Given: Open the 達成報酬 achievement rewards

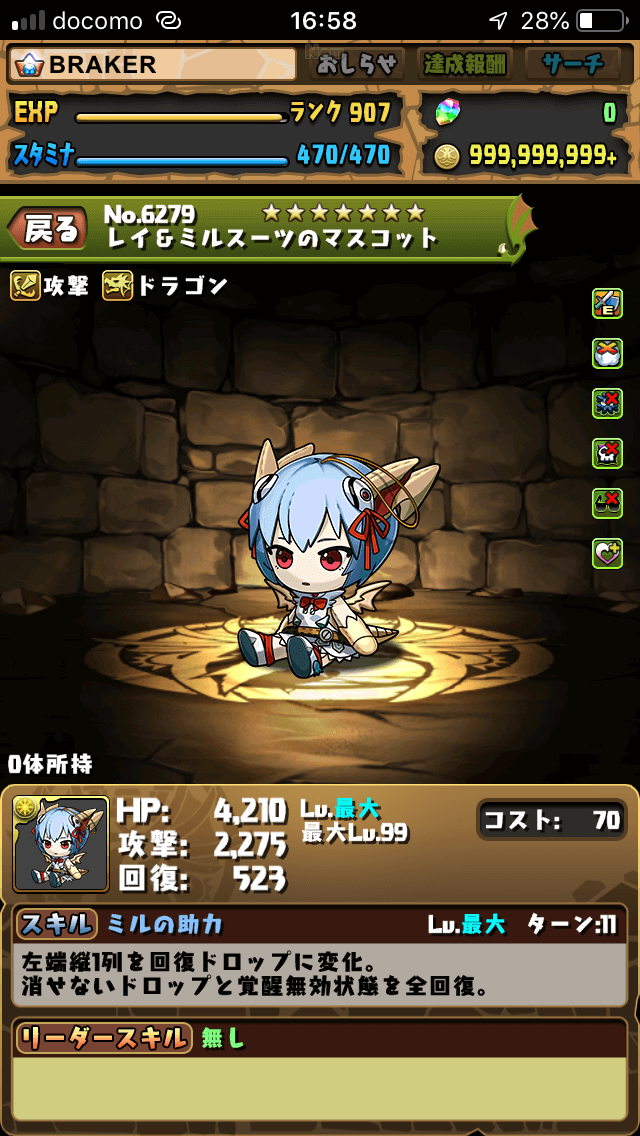Looking at the screenshot, I should [465, 65].
